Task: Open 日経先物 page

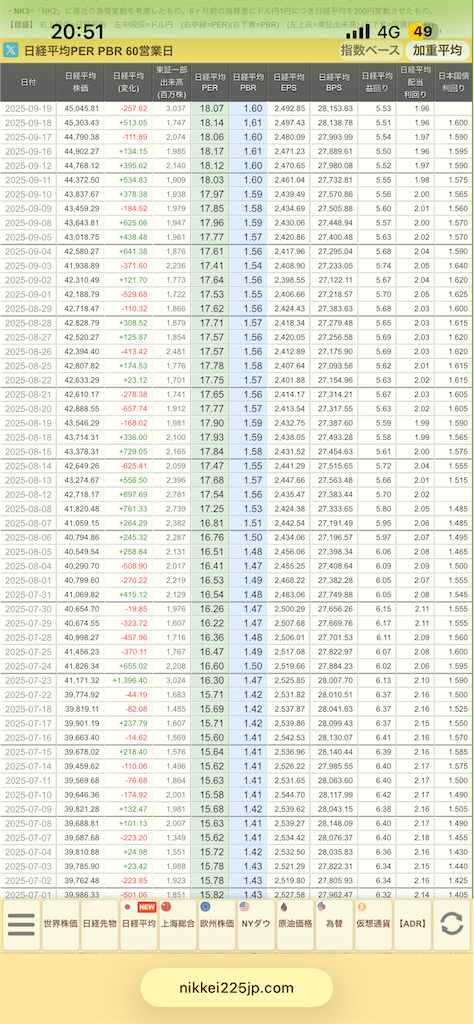Action: (99, 924)
